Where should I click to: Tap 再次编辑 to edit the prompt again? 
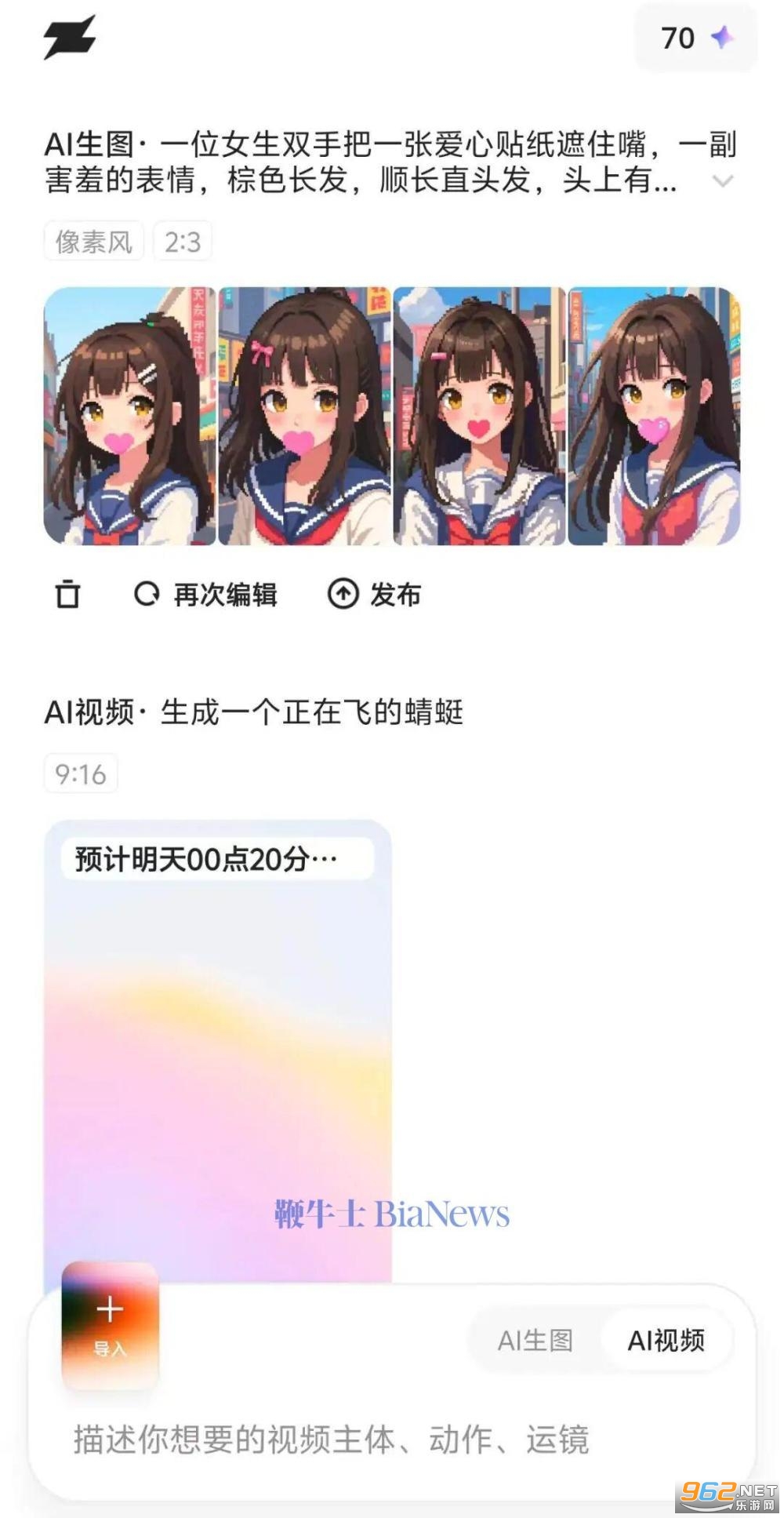pos(205,594)
